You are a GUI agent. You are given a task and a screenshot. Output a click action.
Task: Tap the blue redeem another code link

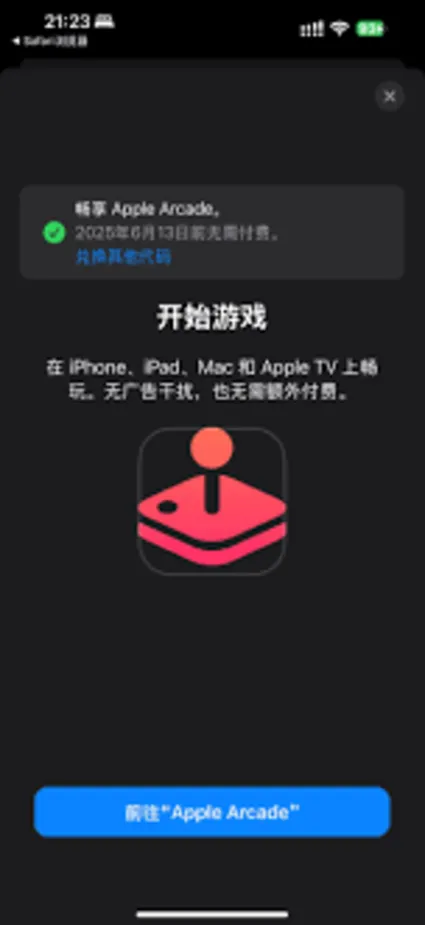[x=123, y=257]
